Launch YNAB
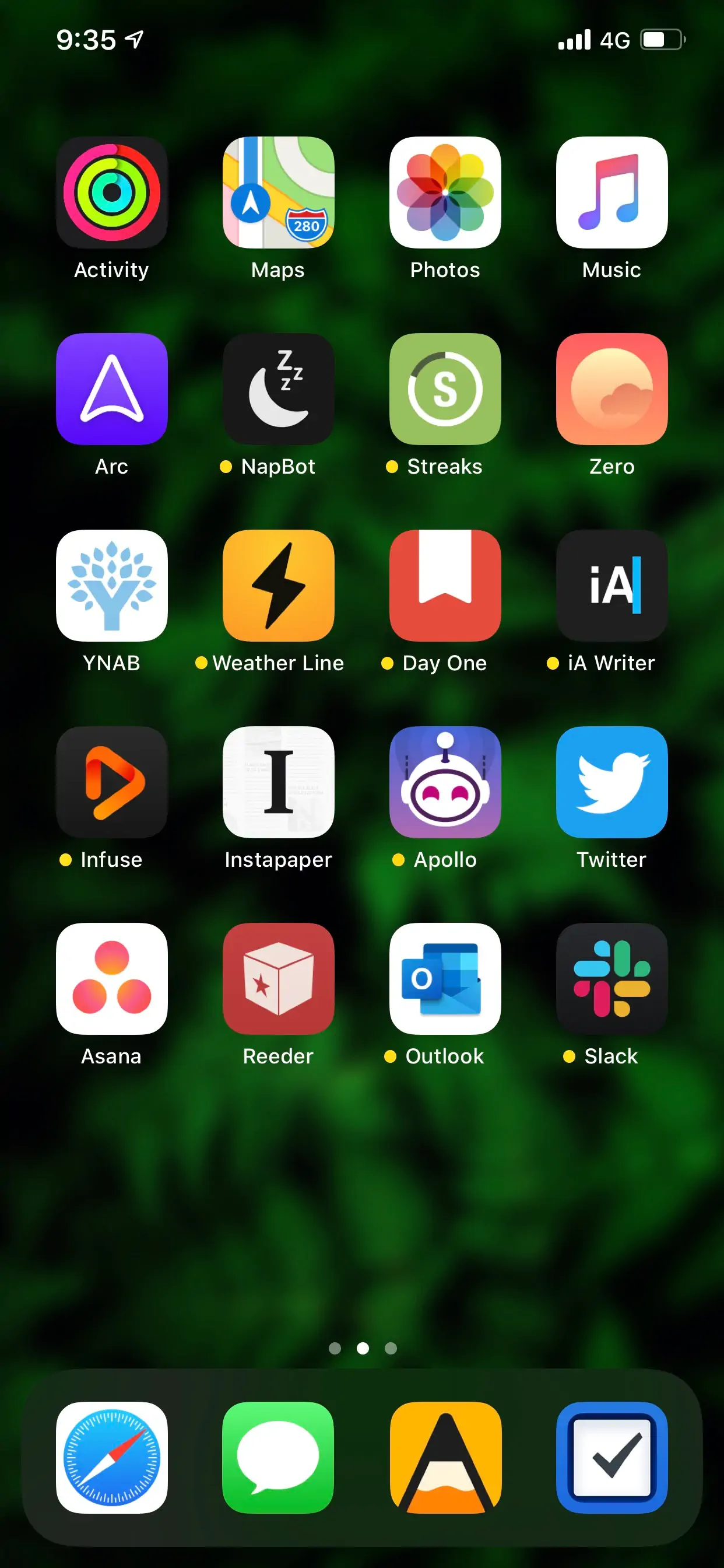The width and height of the screenshot is (724, 1568). (112, 586)
